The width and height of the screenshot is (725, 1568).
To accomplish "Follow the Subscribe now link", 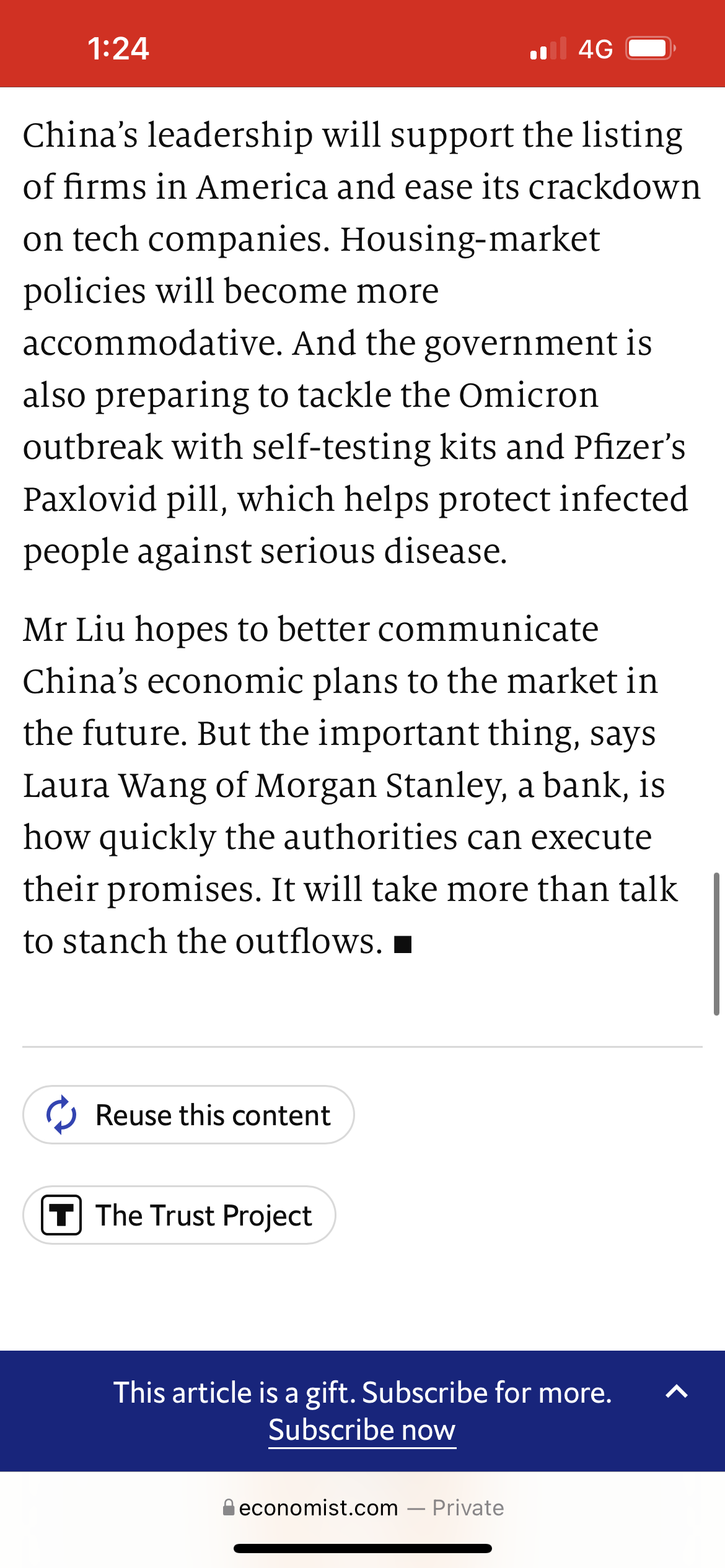I will pyautogui.click(x=362, y=1430).
